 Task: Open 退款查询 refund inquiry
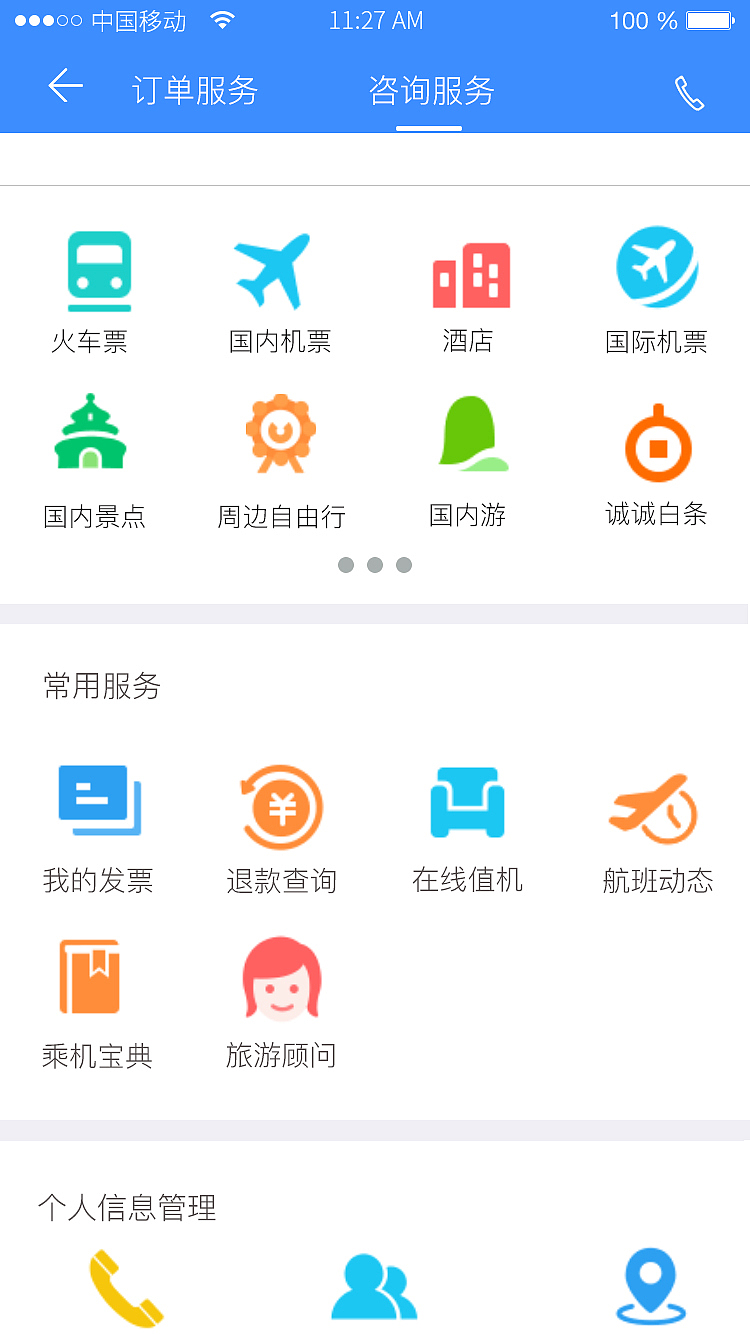(x=281, y=801)
